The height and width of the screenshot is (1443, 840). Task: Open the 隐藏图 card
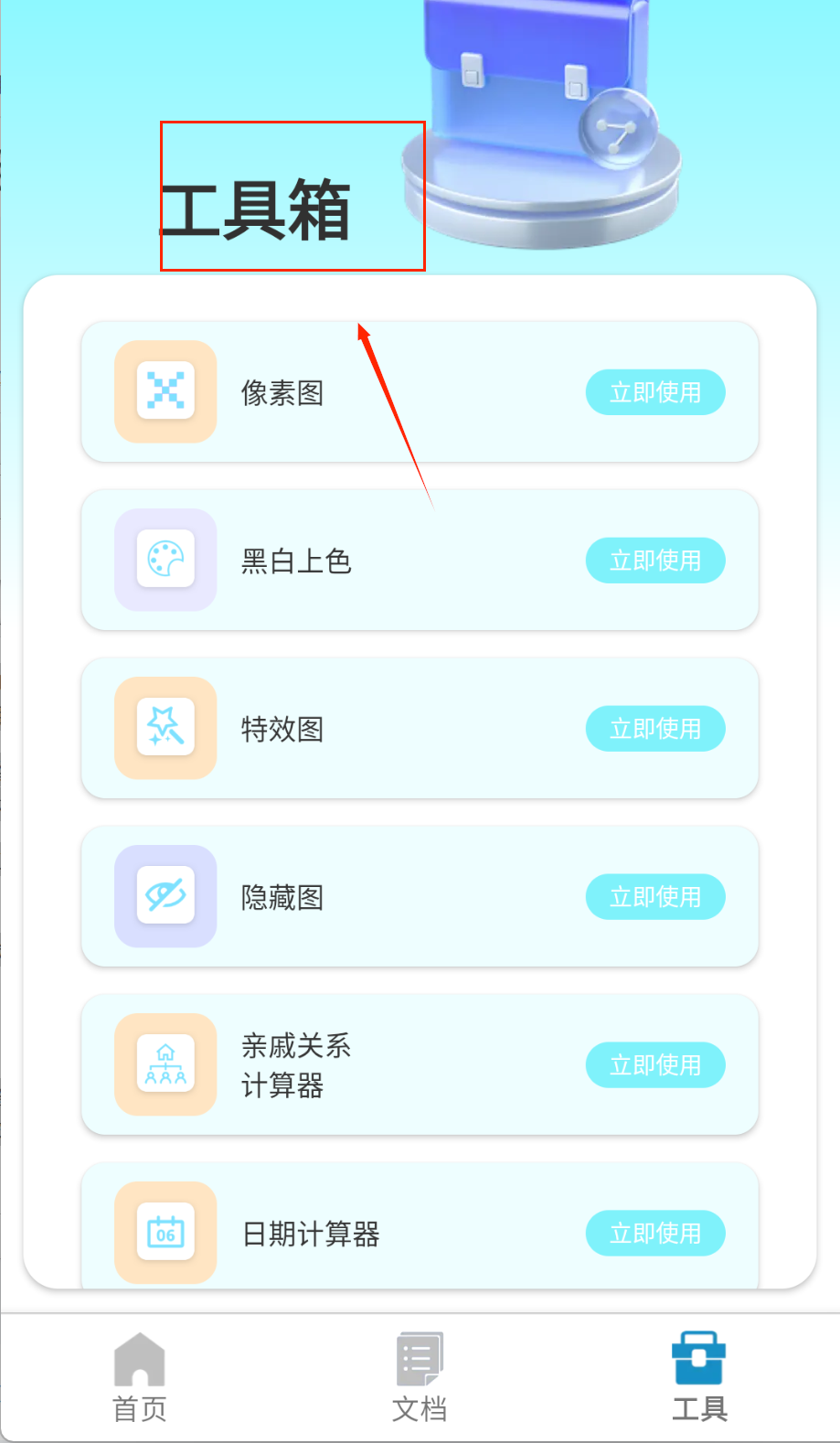(366, 897)
